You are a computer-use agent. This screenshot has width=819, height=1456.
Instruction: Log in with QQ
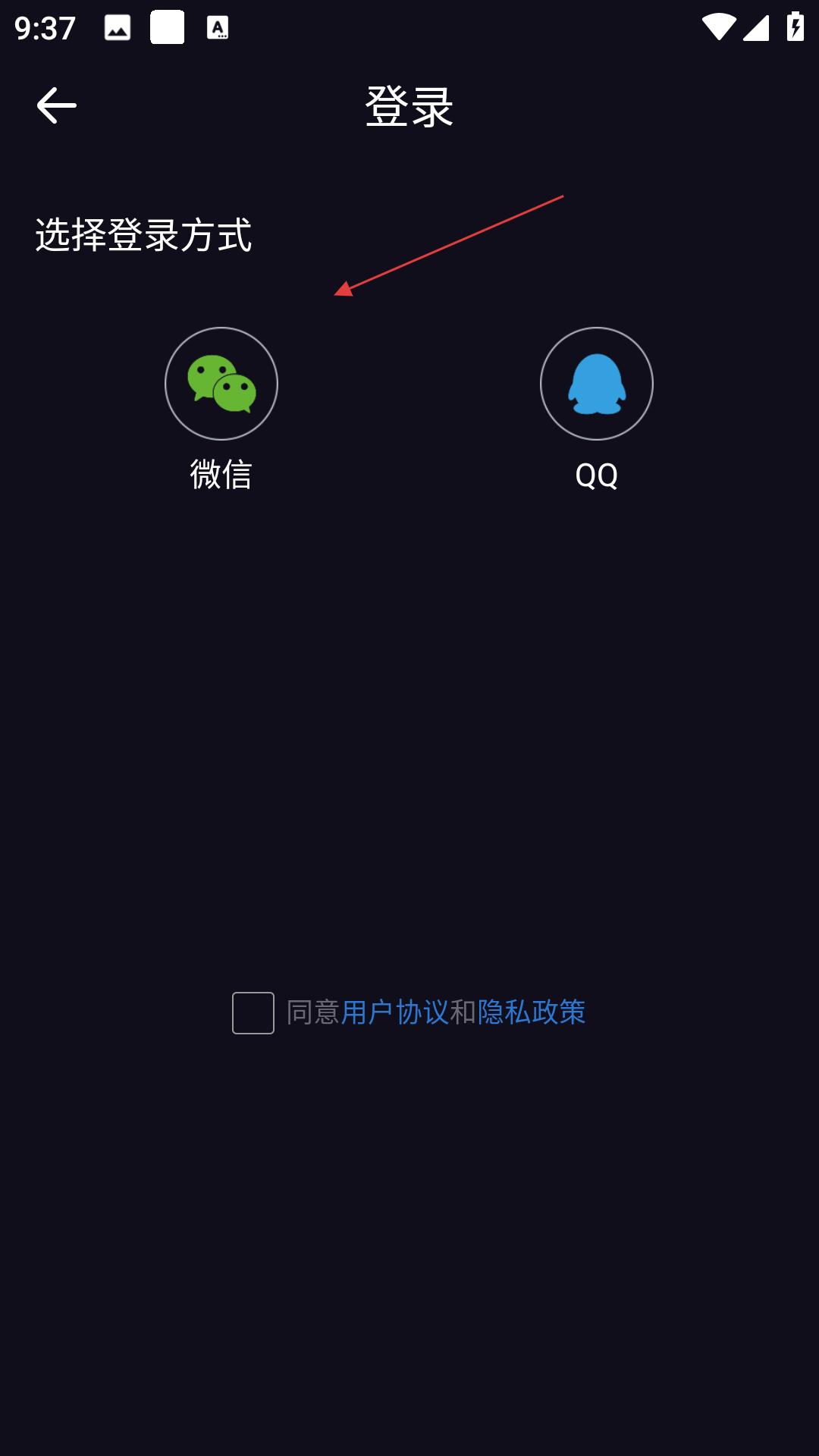[x=597, y=384]
